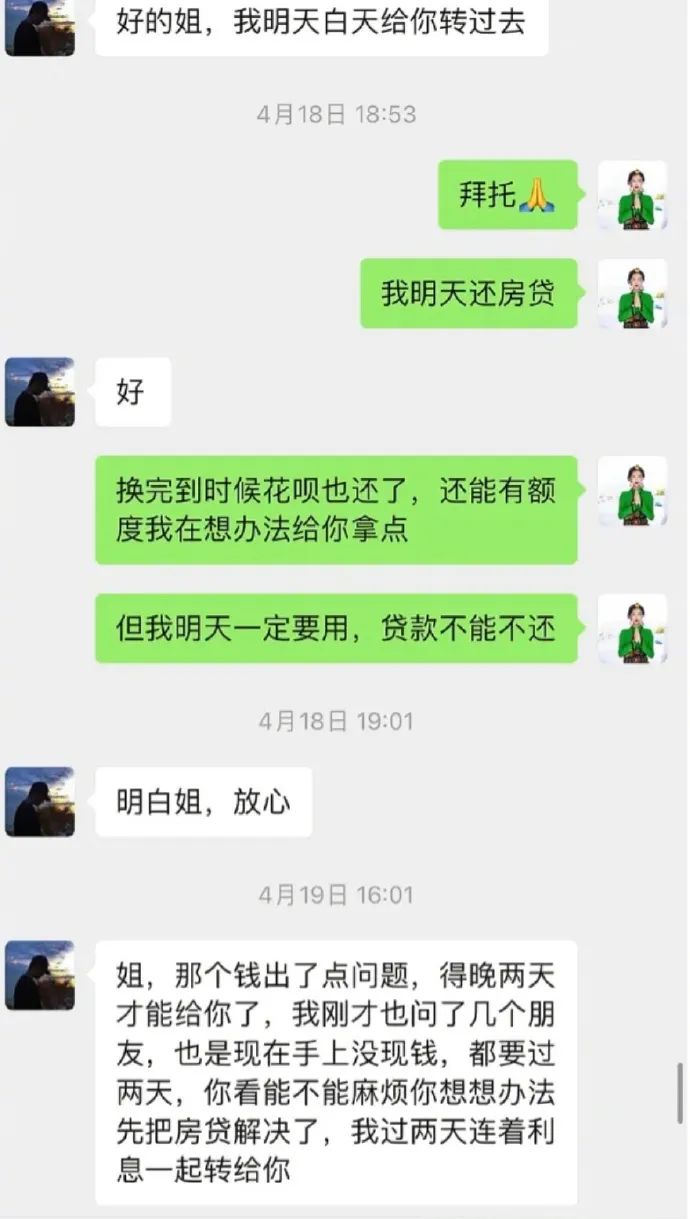
Task: Tap the avatar beside "我明天还房贷"
Action: pyautogui.click(x=632, y=294)
